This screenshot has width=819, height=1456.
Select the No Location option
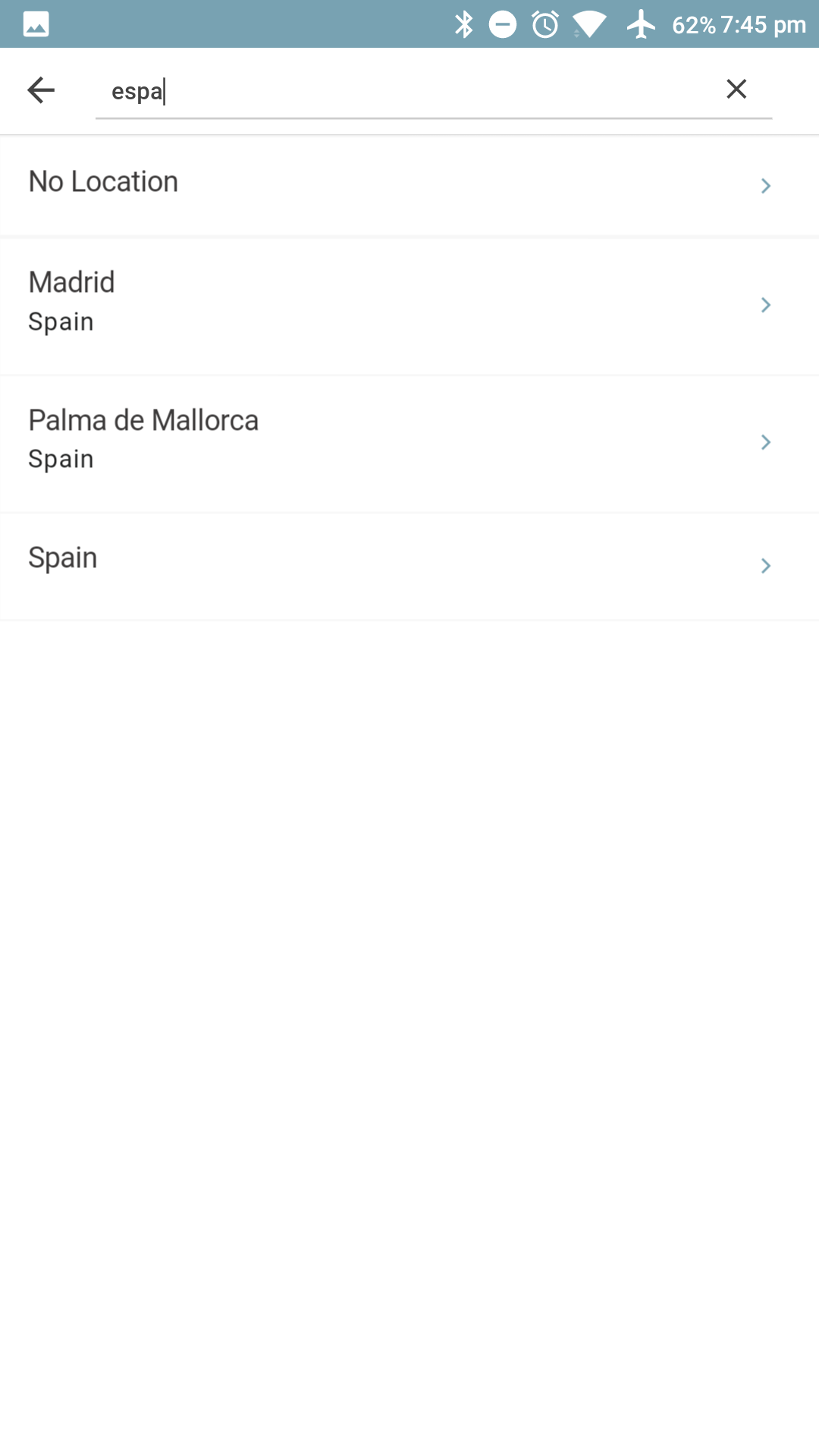pyautogui.click(x=409, y=184)
